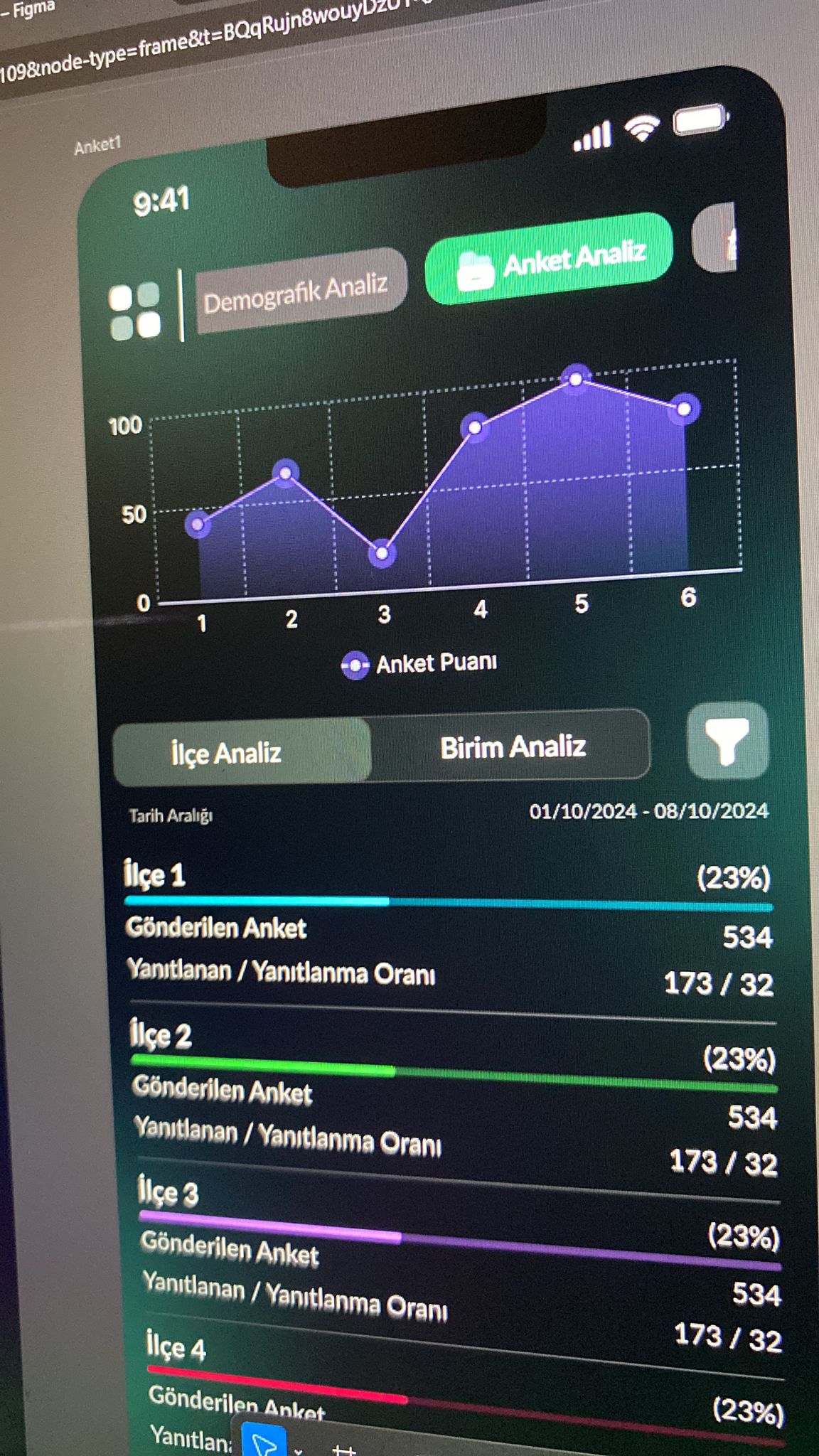The image size is (819, 1456).
Task: Open the grid menu icon
Action: point(135,312)
